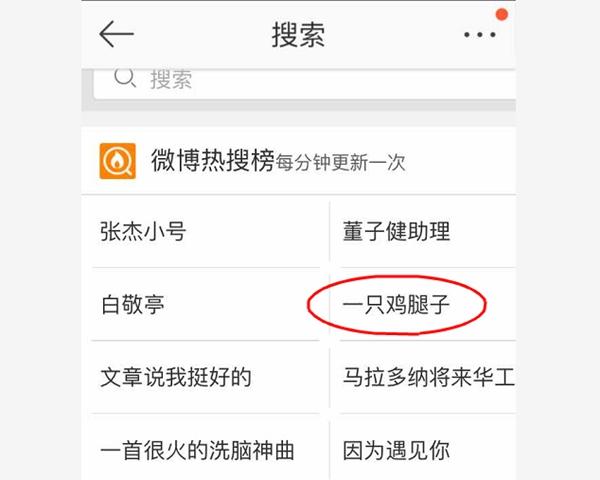Open hot search 张杰小号
600x480 pixels.
point(144,232)
